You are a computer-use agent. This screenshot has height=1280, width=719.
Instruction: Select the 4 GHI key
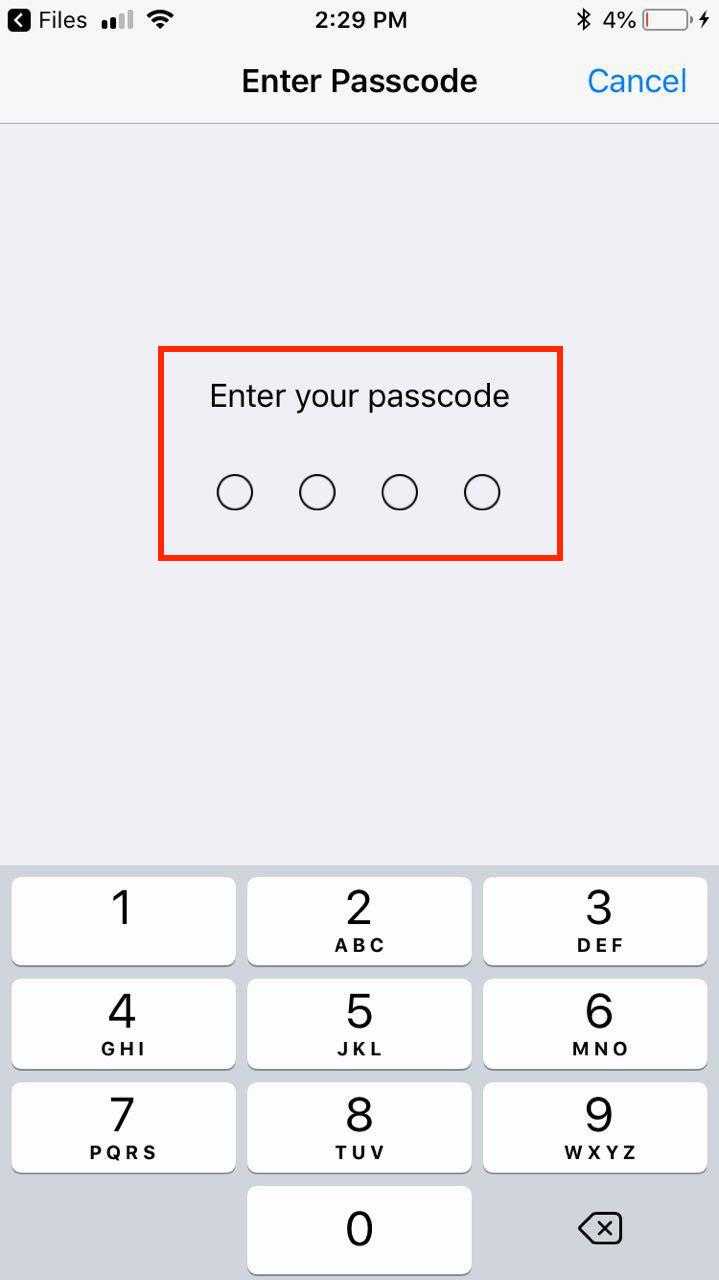point(123,1023)
